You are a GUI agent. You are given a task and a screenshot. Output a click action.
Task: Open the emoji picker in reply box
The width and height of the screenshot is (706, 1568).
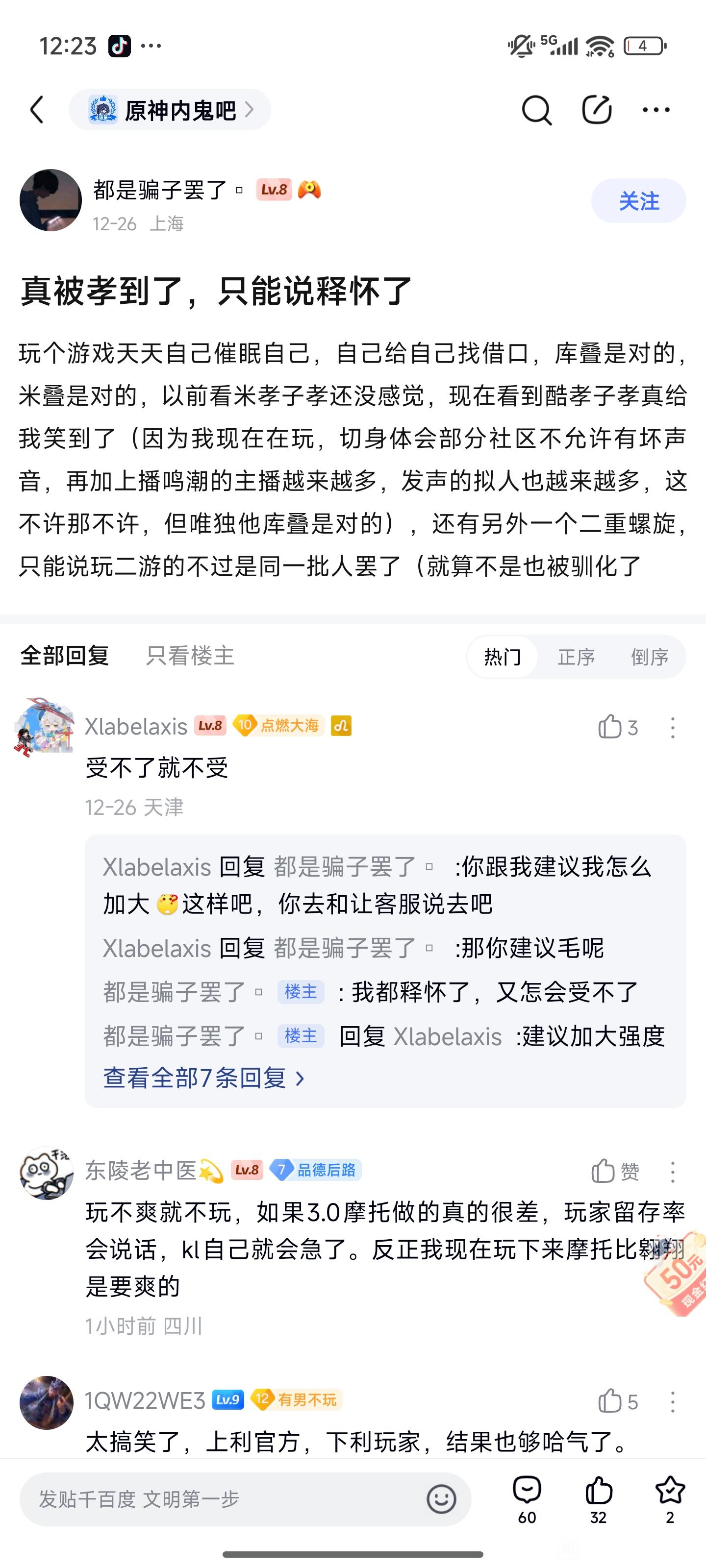pyautogui.click(x=441, y=1498)
